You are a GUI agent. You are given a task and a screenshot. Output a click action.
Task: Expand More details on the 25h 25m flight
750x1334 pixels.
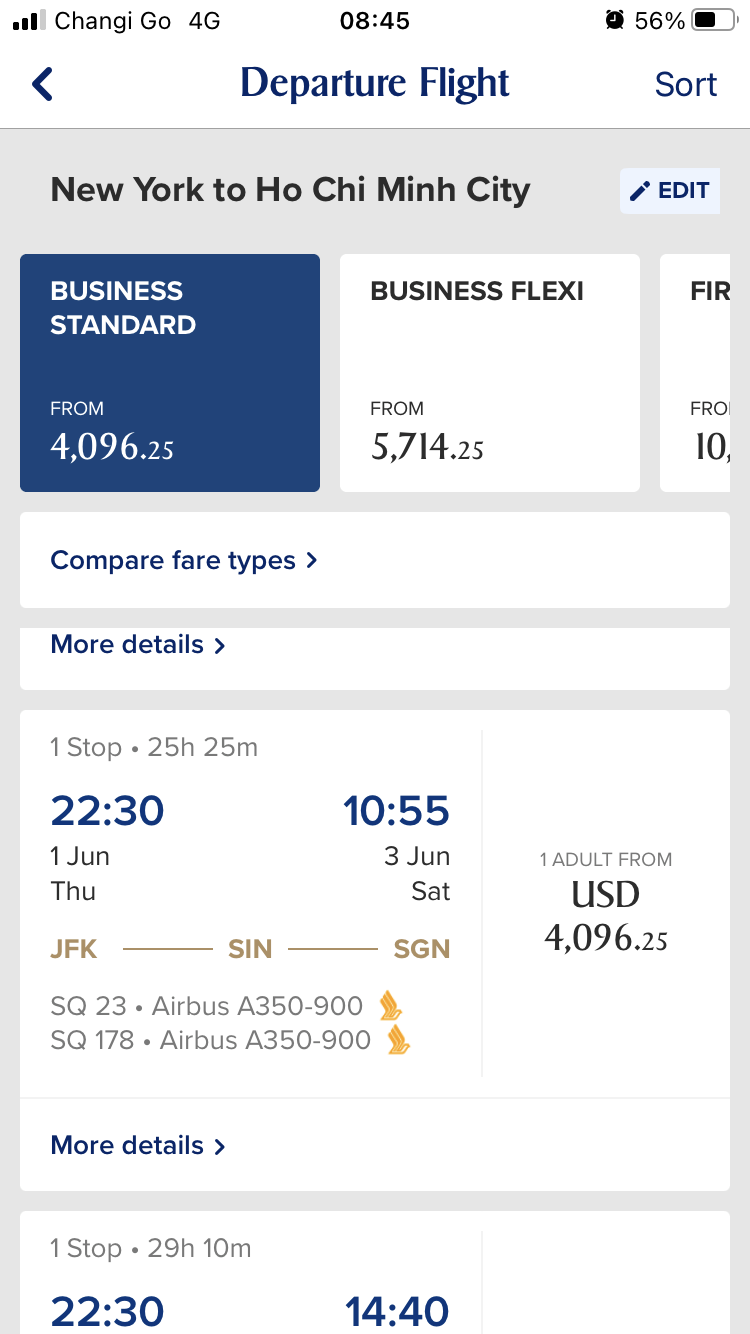[138, 1145]
